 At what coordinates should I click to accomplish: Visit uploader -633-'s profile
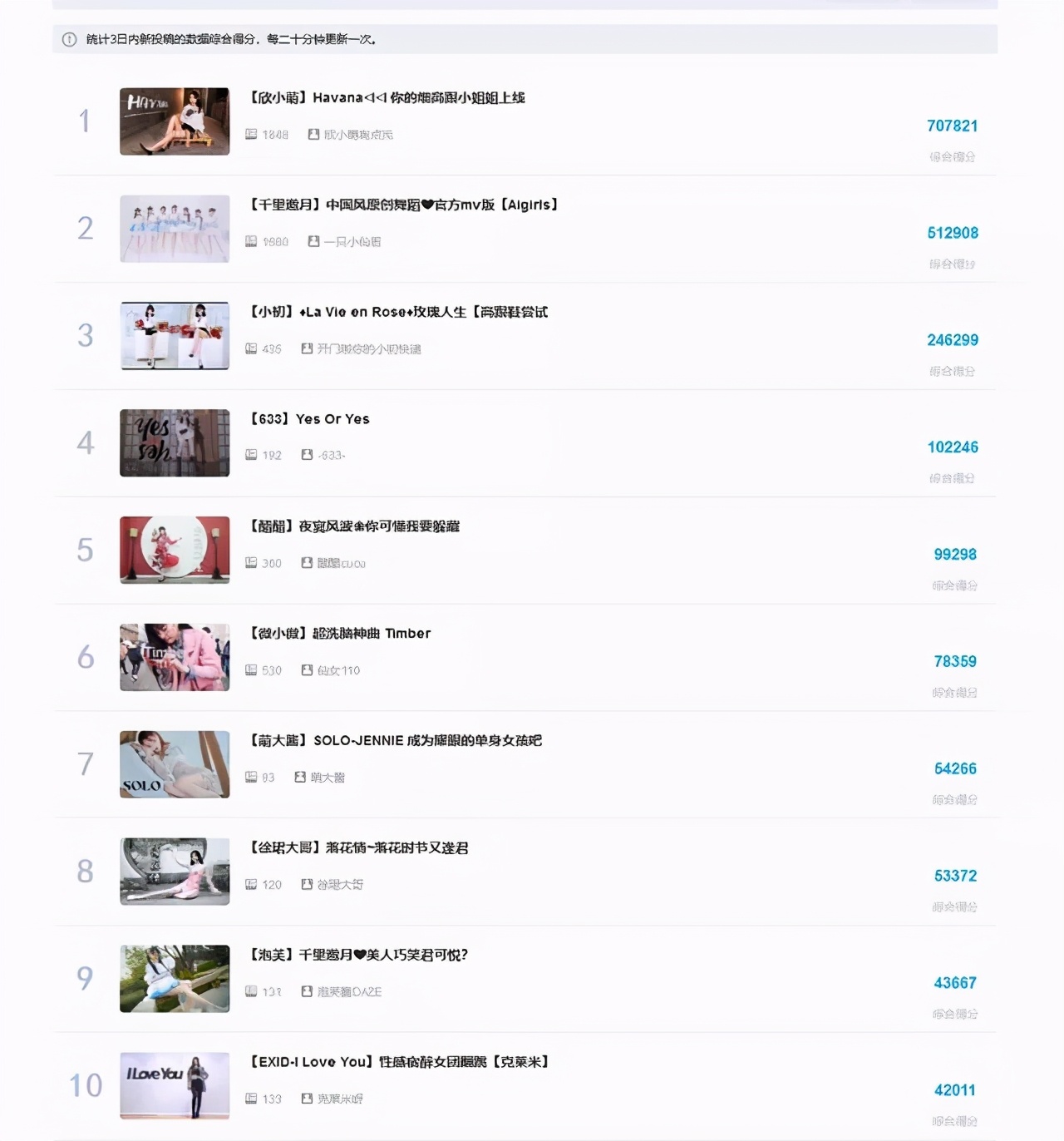click(x=331, y=456)
